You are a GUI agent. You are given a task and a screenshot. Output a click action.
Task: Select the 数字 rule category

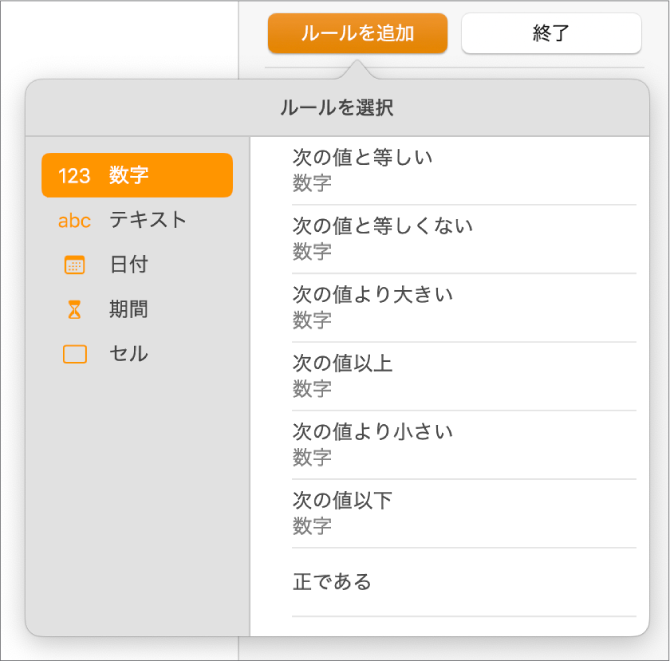pos(137,175)
